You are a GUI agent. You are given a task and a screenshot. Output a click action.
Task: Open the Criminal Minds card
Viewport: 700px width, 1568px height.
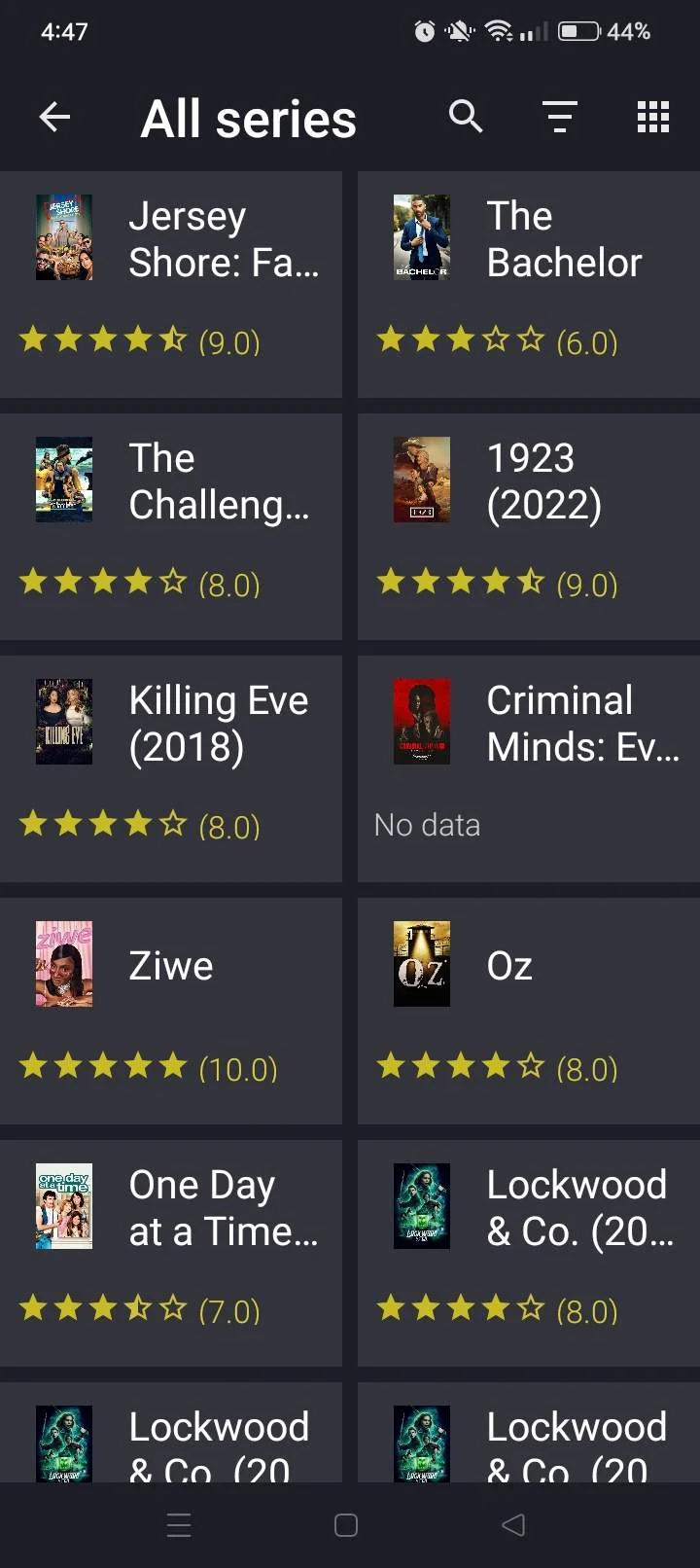[529, 768]
